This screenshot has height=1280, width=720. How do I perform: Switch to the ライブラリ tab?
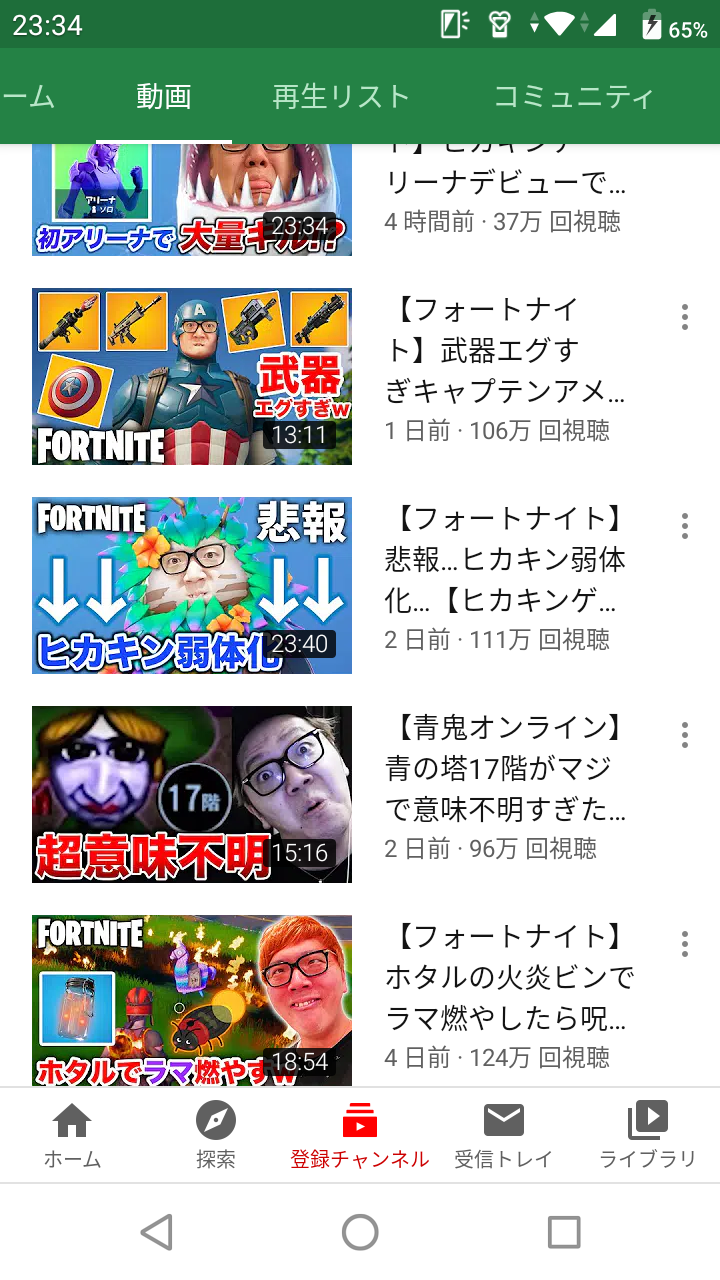click(x=648, y=1136)
